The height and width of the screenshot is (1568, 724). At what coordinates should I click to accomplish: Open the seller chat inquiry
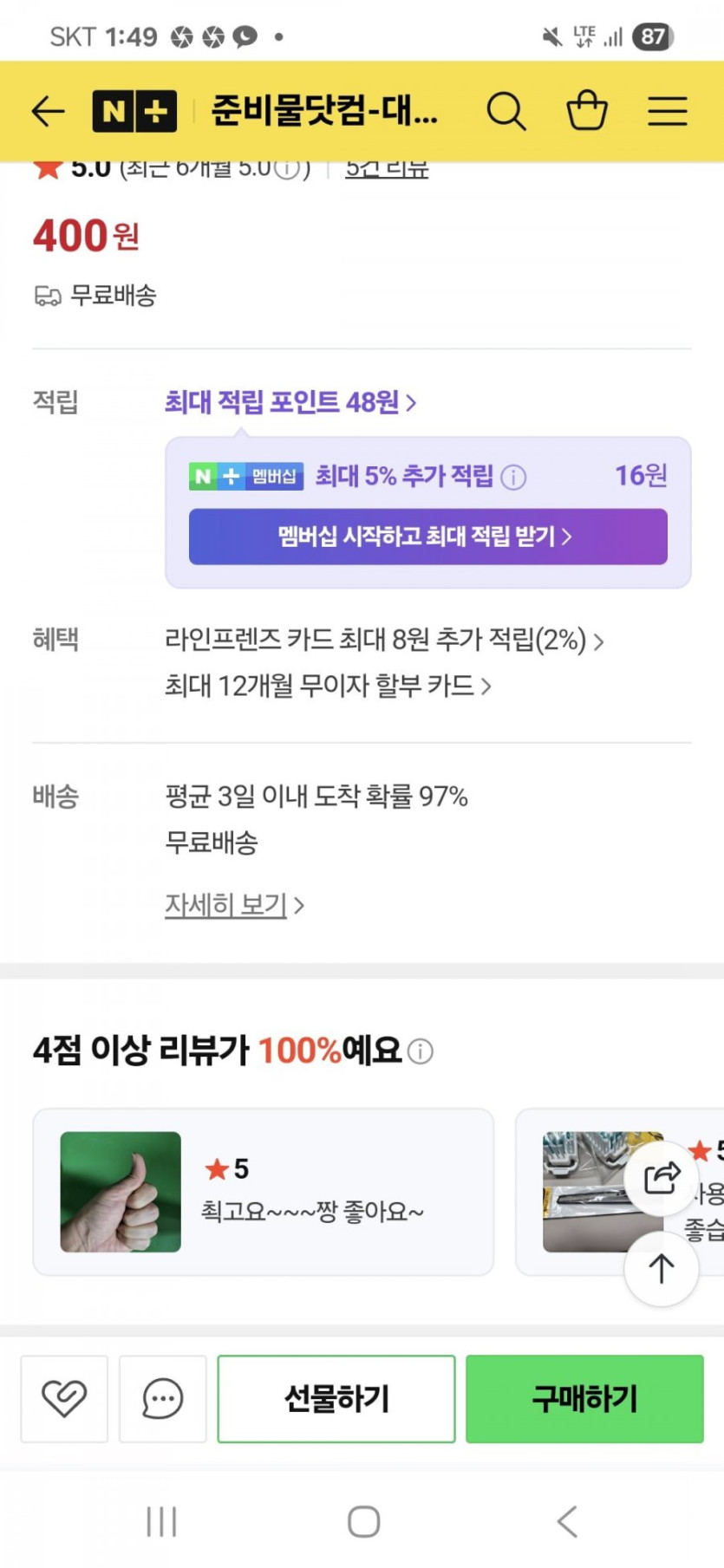pos(163,1399)
